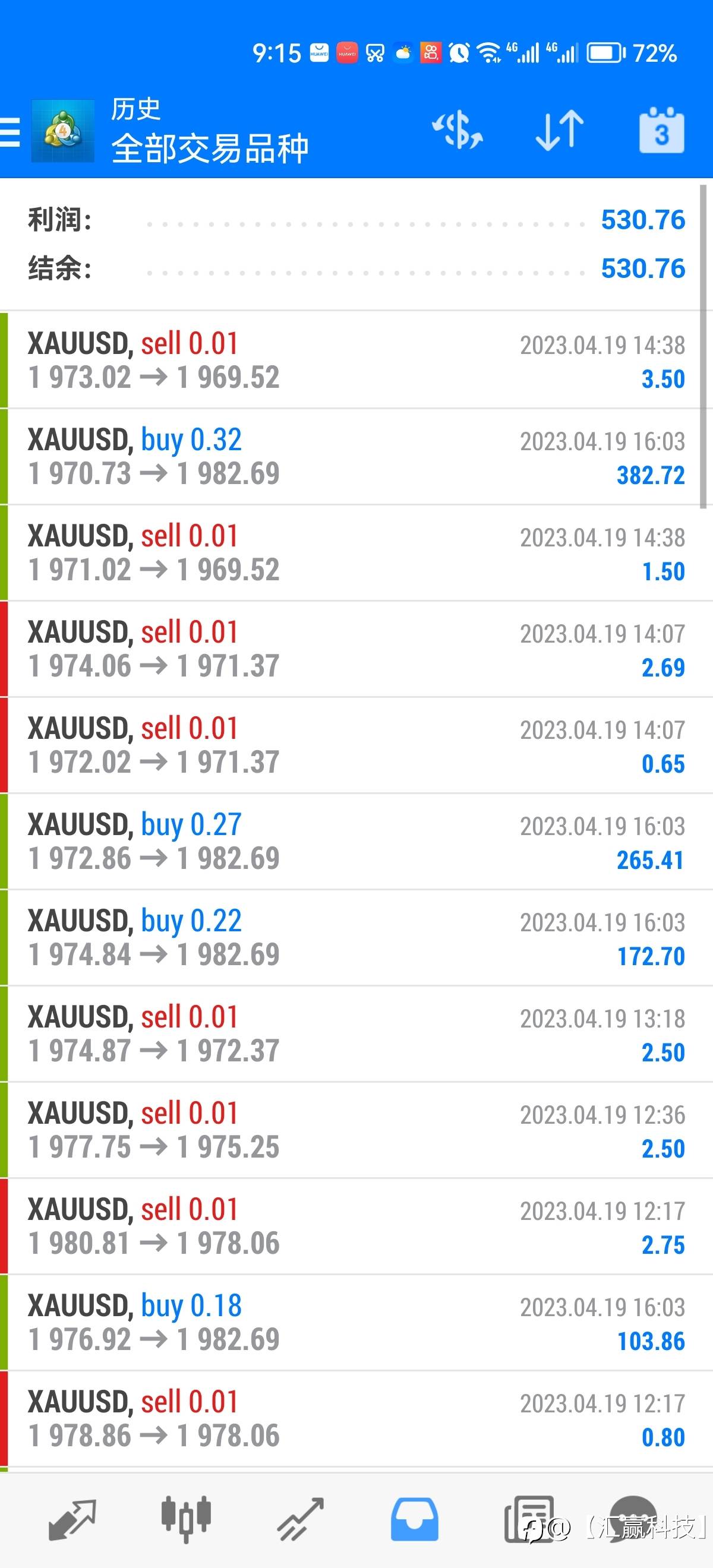Show details of buy 0.22 XAUUSD trade

356,937
